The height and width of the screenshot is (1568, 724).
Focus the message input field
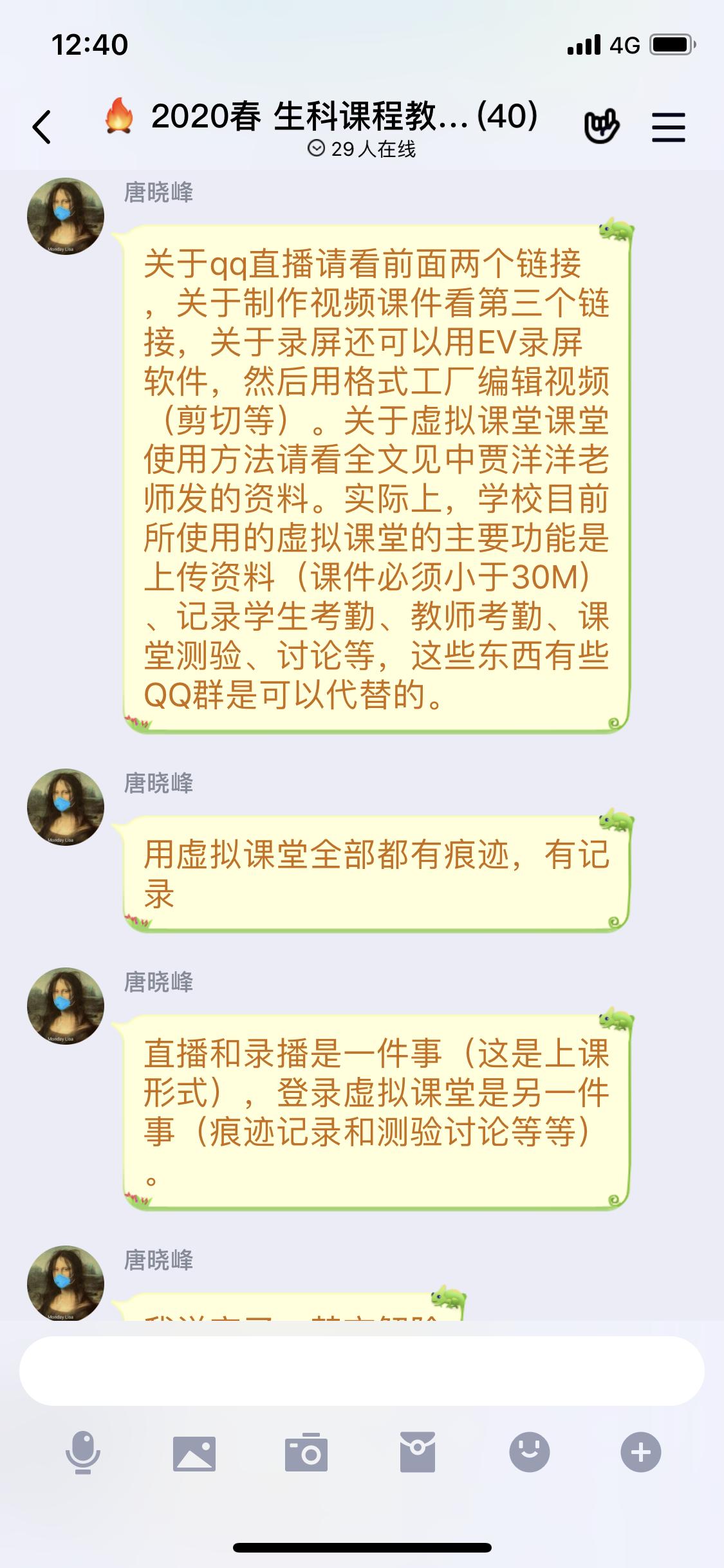point(362,1370)
